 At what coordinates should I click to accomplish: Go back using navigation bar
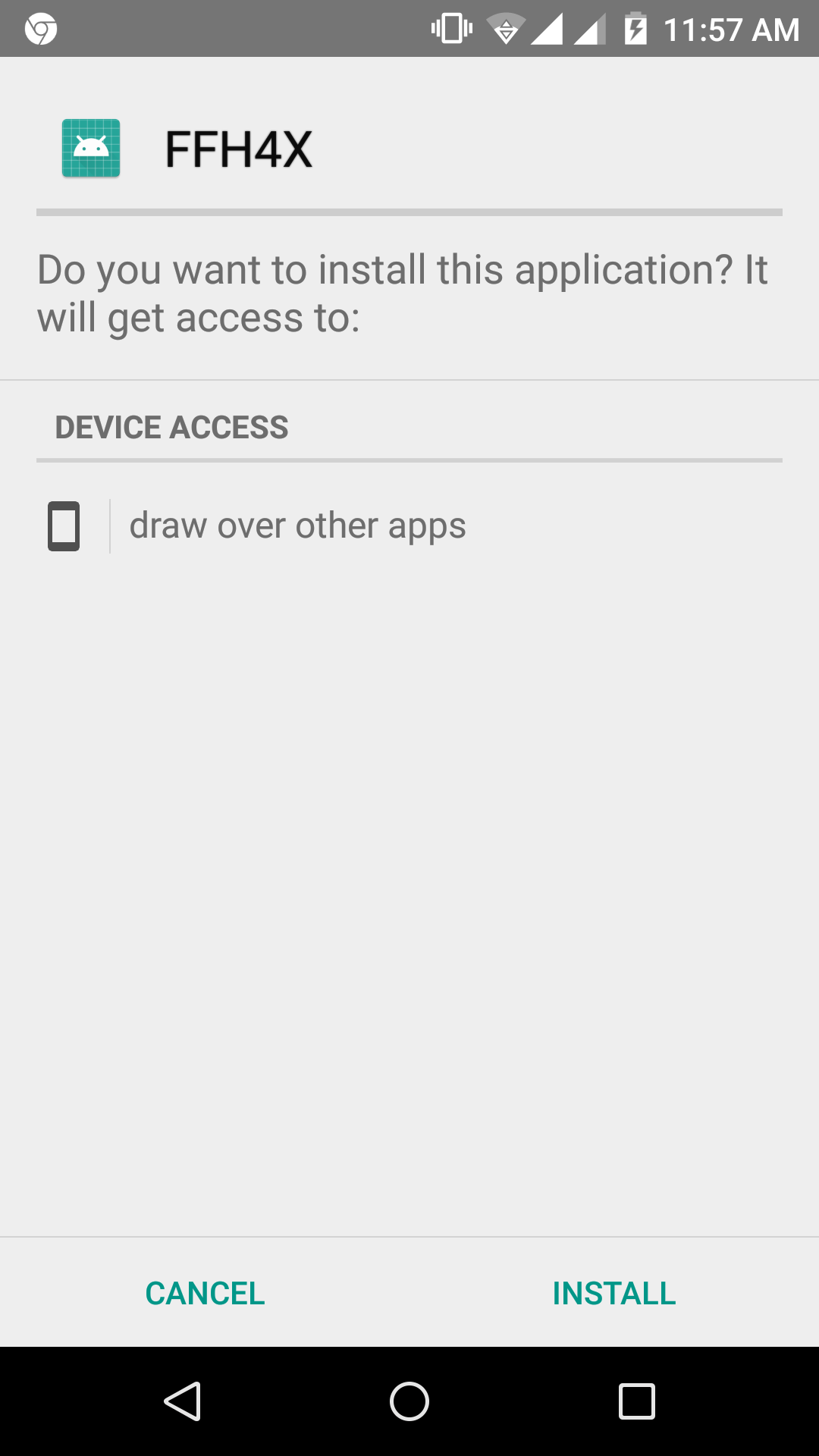tap(182, 1401)
